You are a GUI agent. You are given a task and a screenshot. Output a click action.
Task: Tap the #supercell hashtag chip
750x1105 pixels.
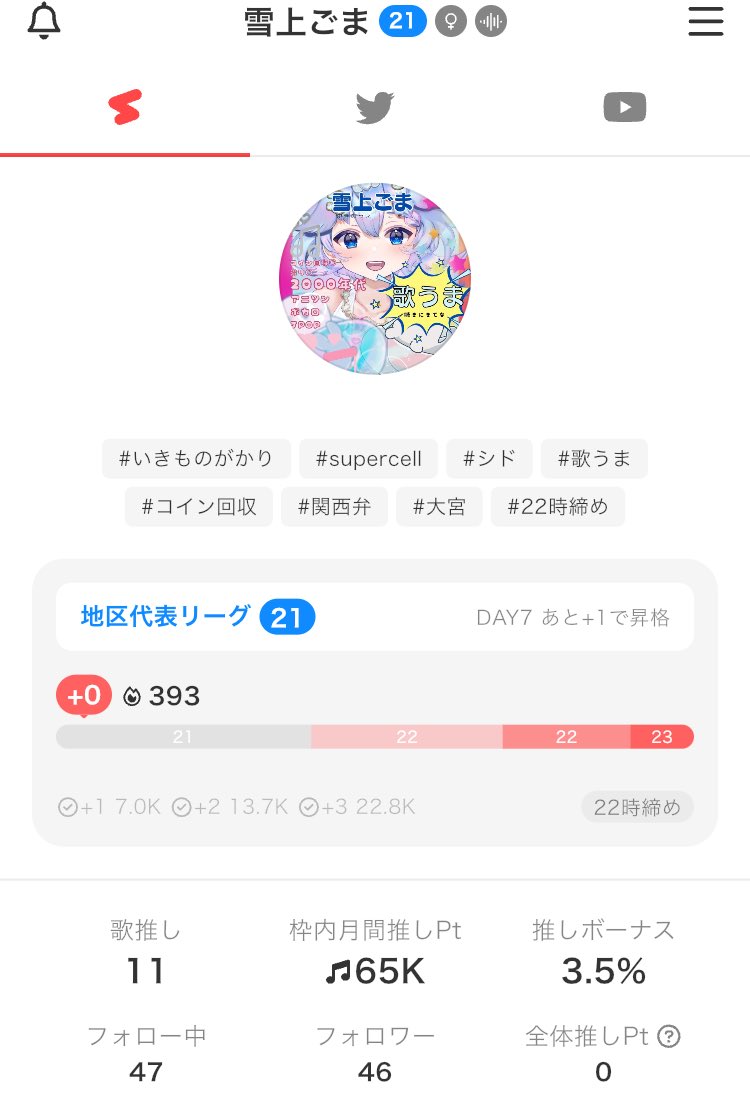(369, 459)
